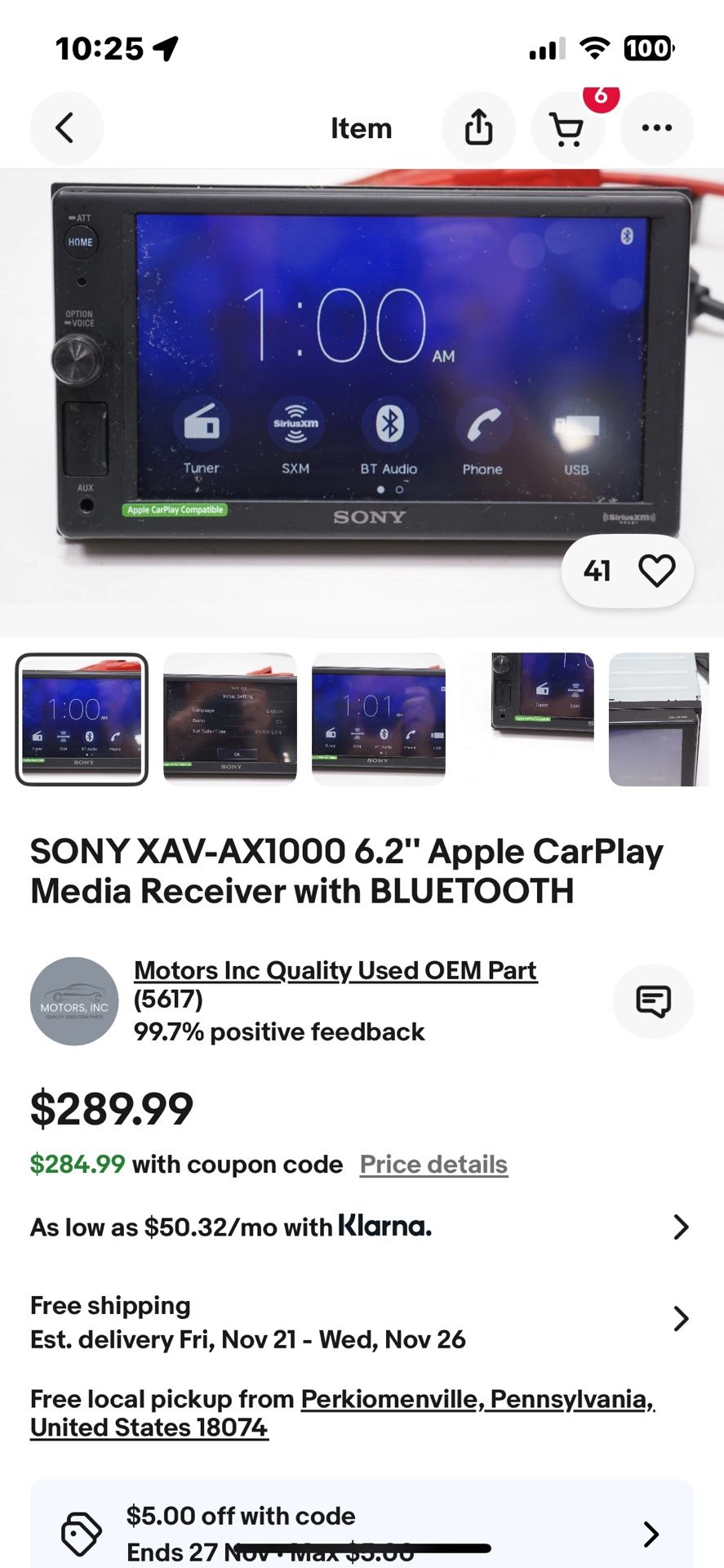Select the fourth thumbnail with angled view
The width and height of the screenshot is (724, 1568).
527,719
